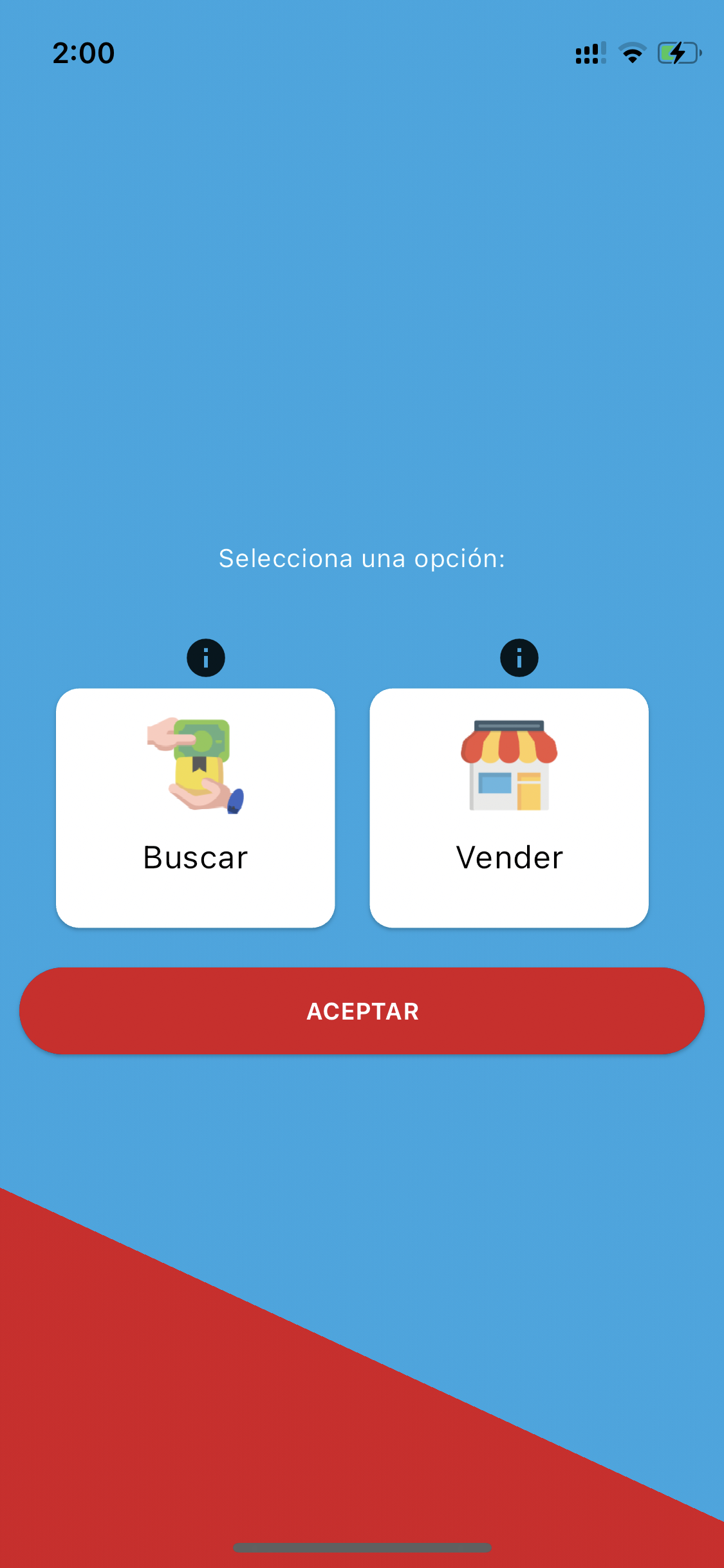Screen dimensions: 724x1568
Task: Confirm with the ACEPTAR button
Action: tap(362, 1011)
